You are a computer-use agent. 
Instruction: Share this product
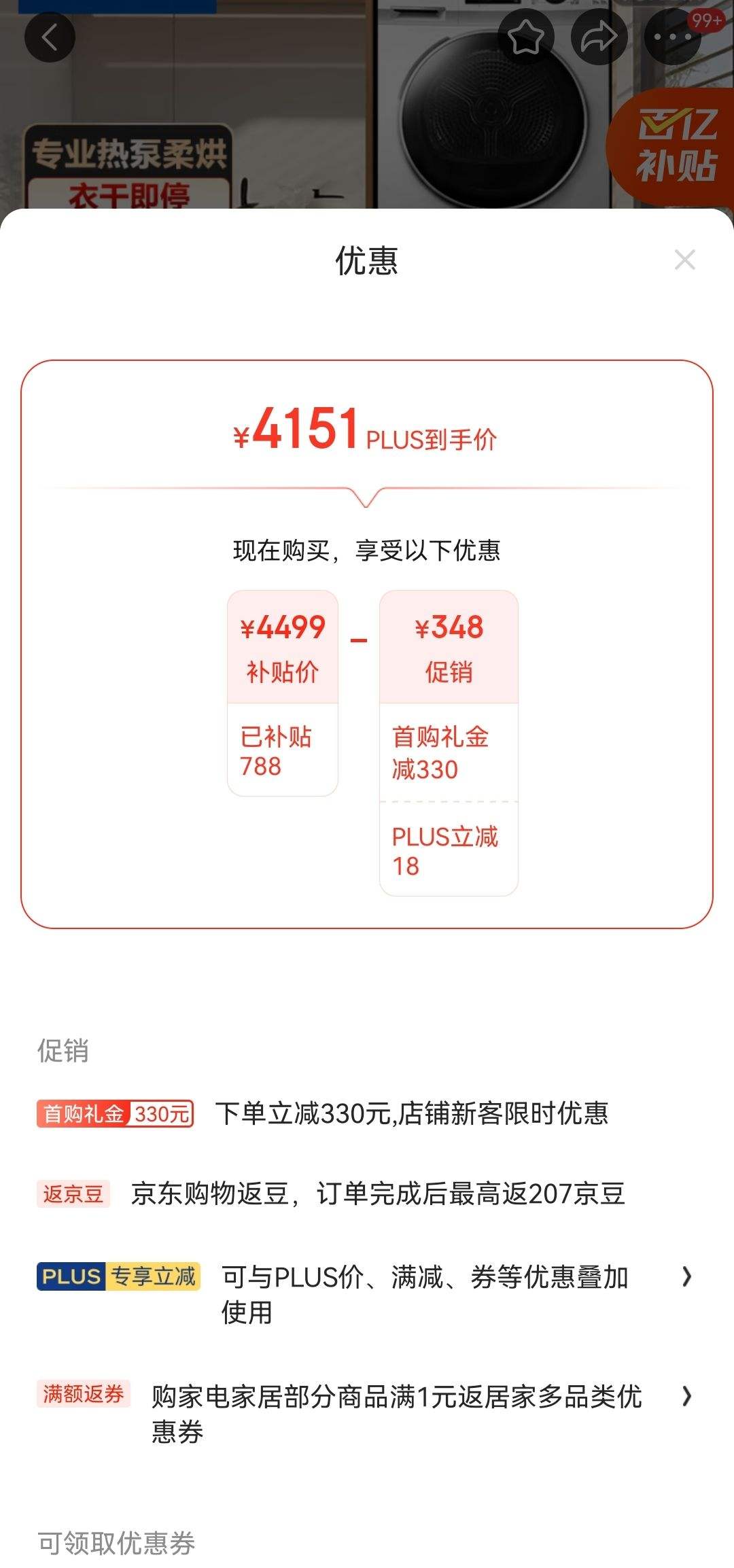click(598, 37)
